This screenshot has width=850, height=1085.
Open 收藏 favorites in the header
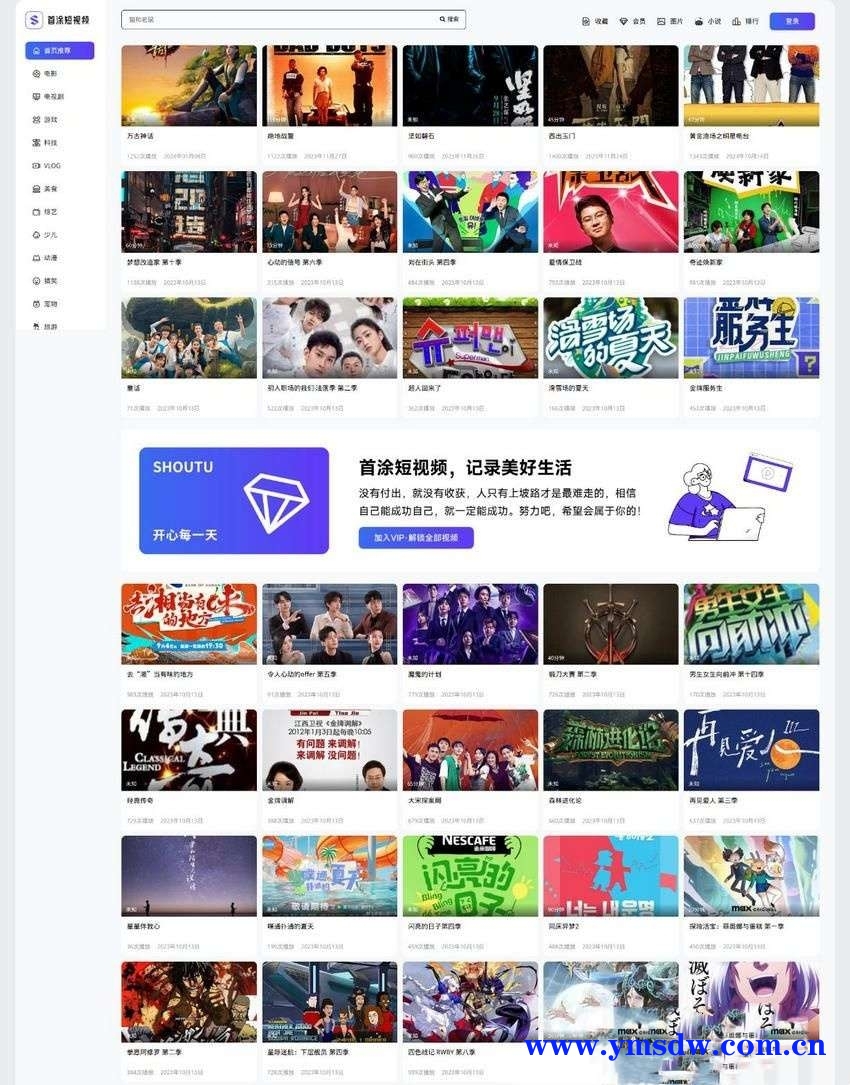(595, 21)
